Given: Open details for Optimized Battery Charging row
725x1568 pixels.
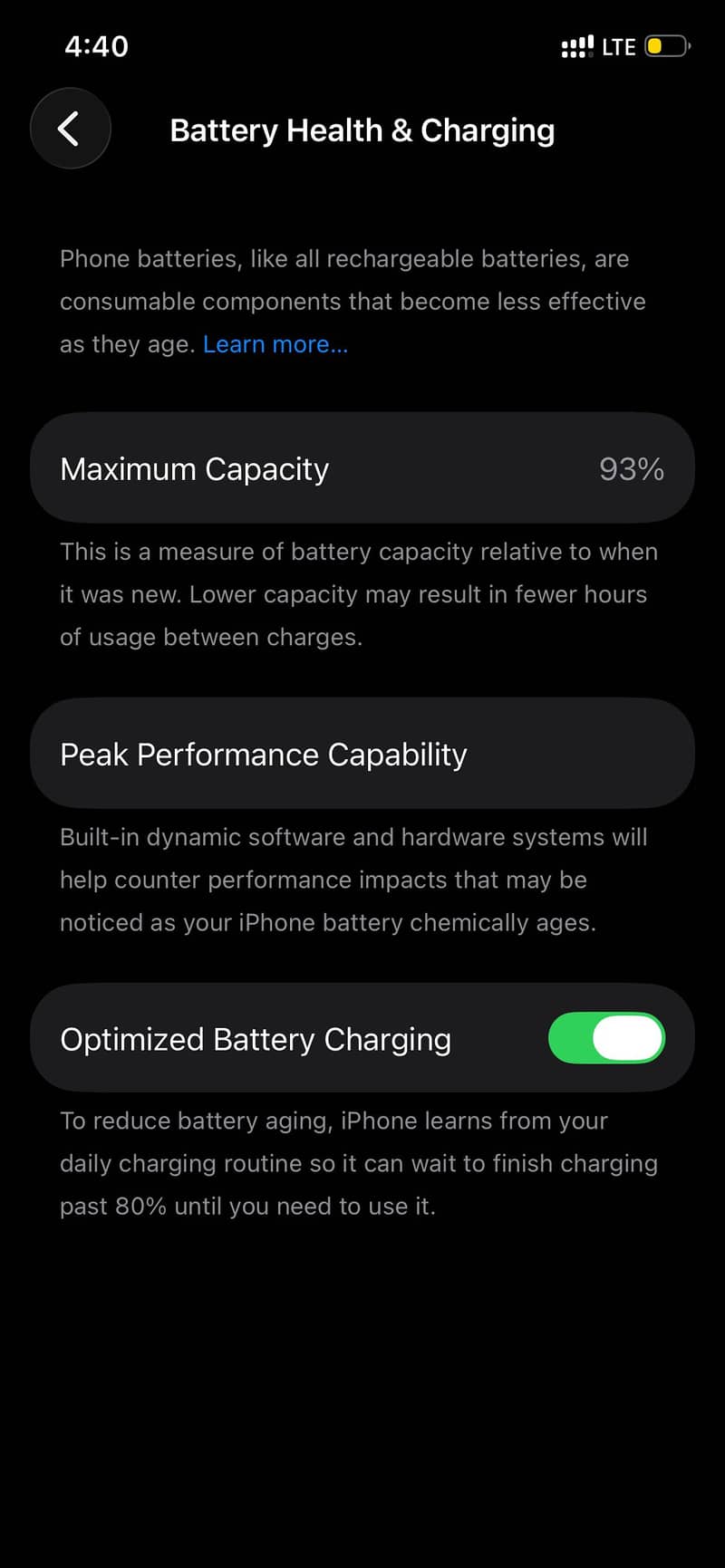Looking at the screenshot, I should [x=272, y=1038].
